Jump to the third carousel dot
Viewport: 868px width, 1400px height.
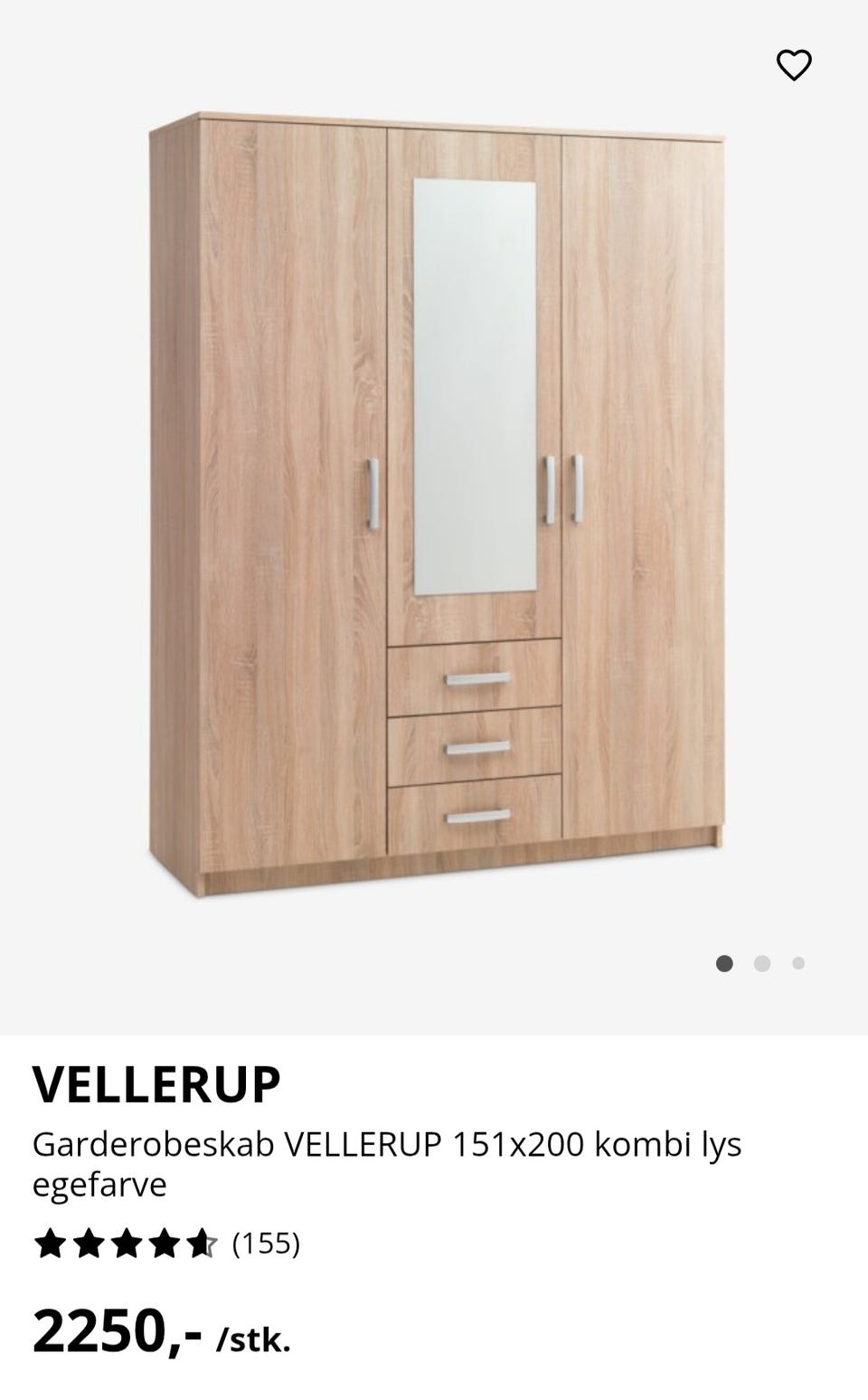(800, 965)
